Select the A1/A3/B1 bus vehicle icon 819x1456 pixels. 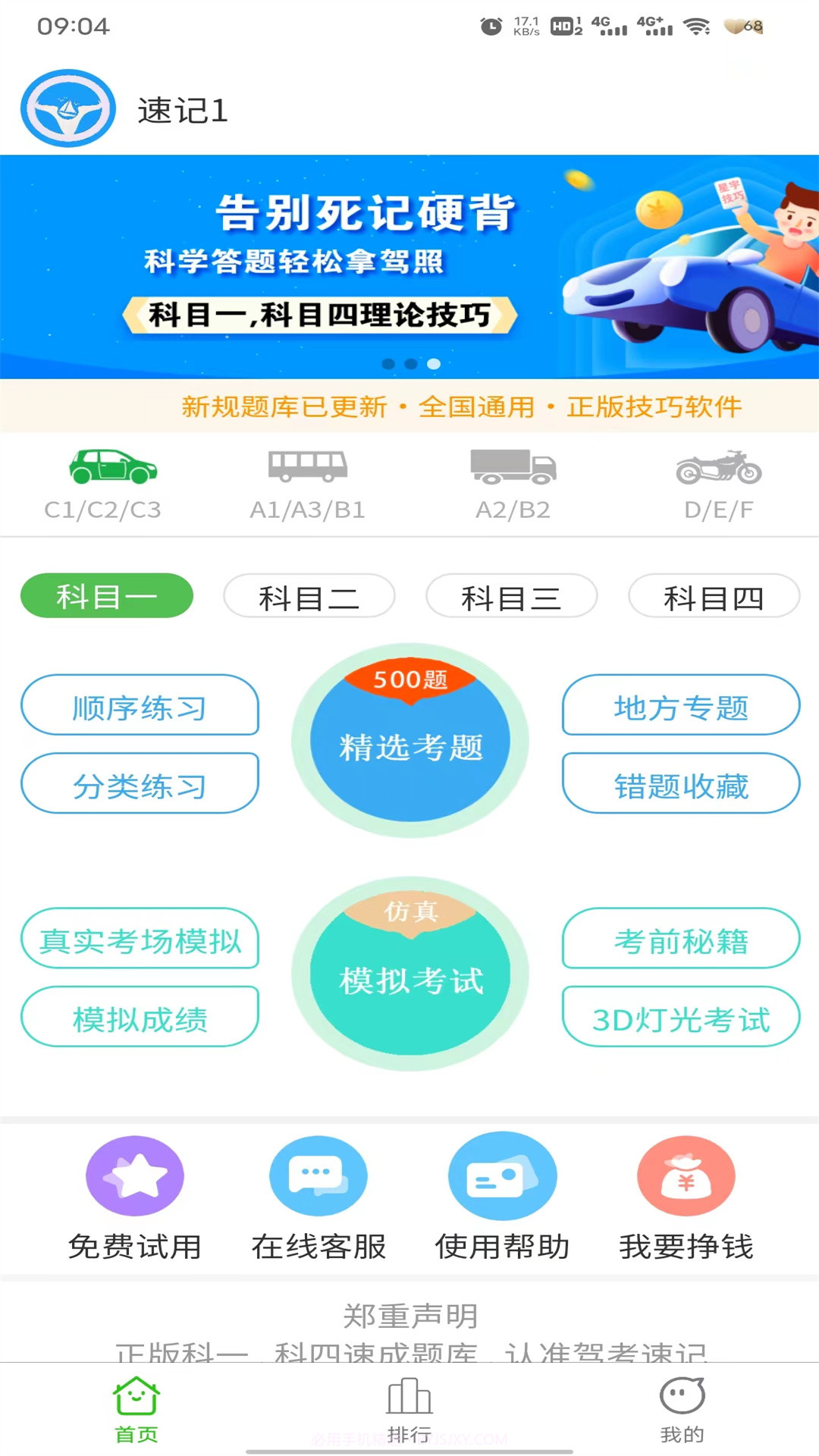click(x=308, y=470)
